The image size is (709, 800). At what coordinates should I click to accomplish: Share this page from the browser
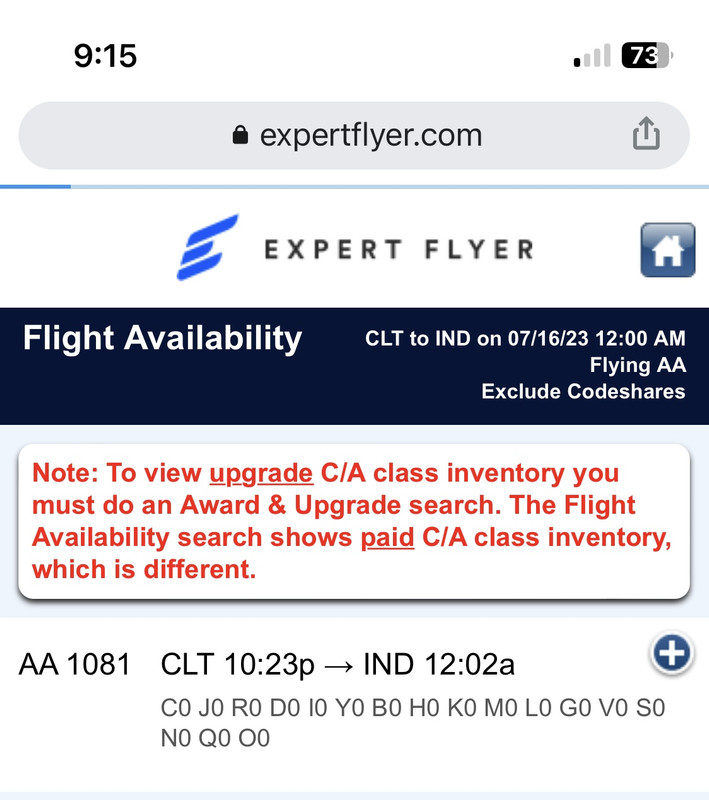[647, 135]
